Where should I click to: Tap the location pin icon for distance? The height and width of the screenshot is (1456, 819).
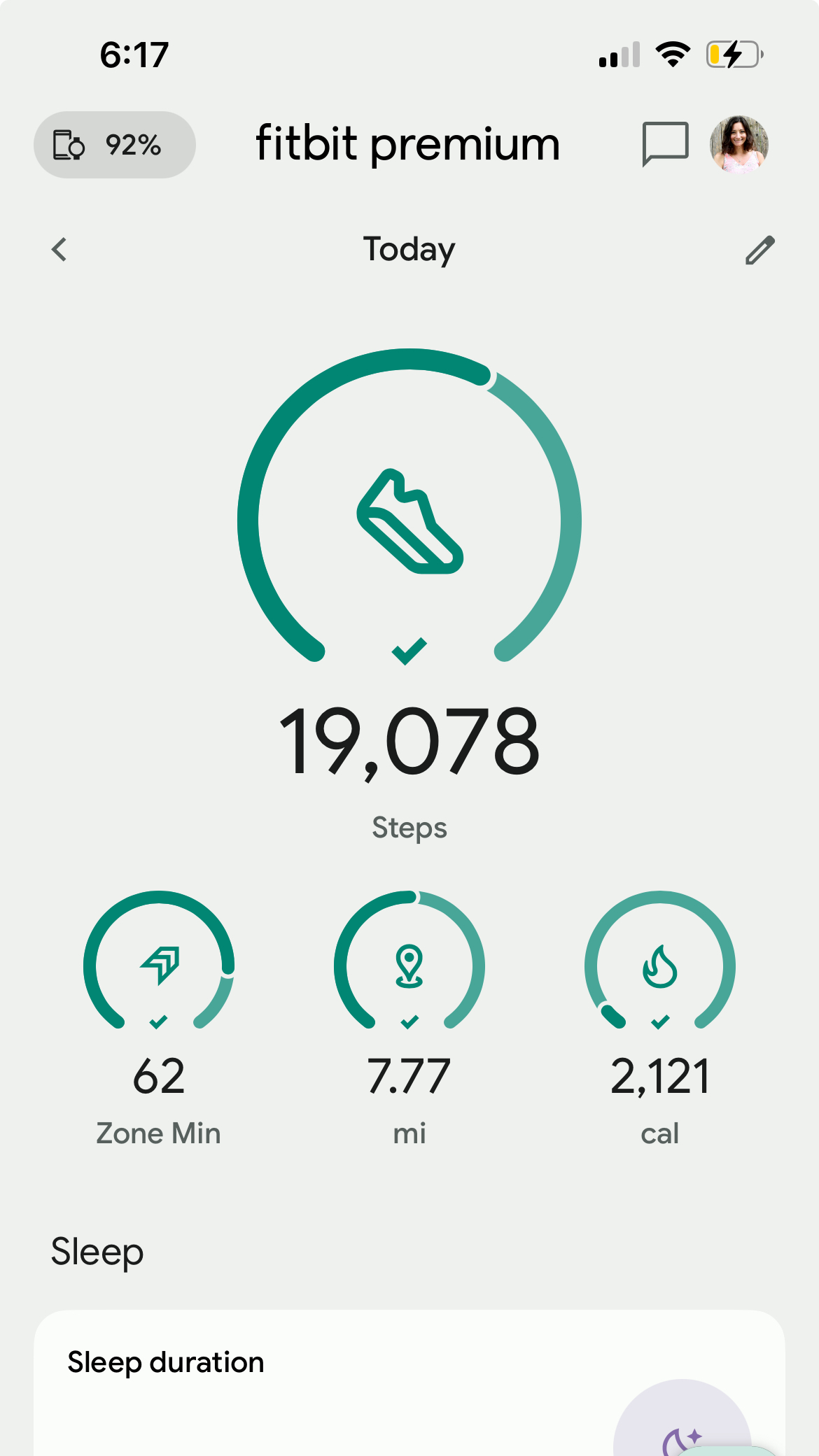click(x=409, y=966)
